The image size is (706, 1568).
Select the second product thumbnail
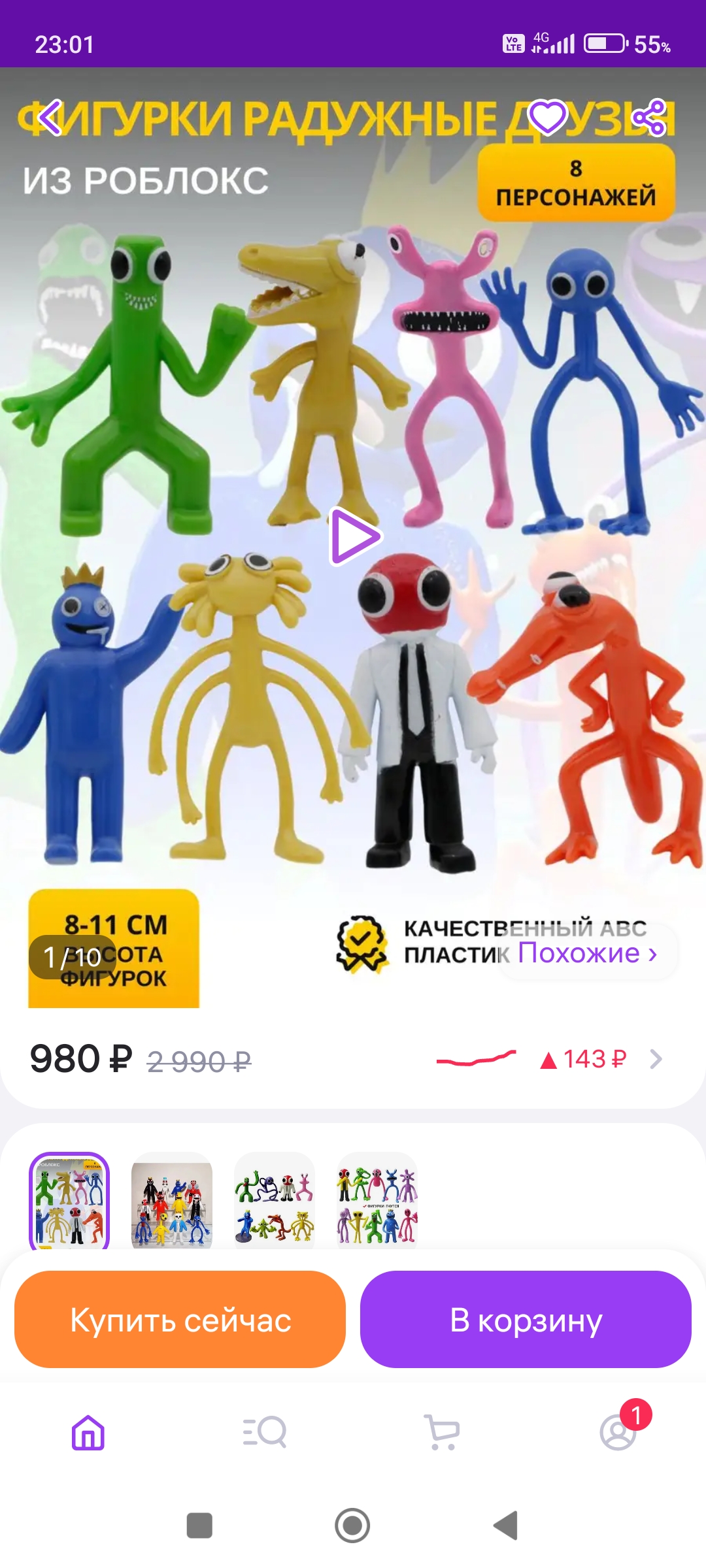172,1201
